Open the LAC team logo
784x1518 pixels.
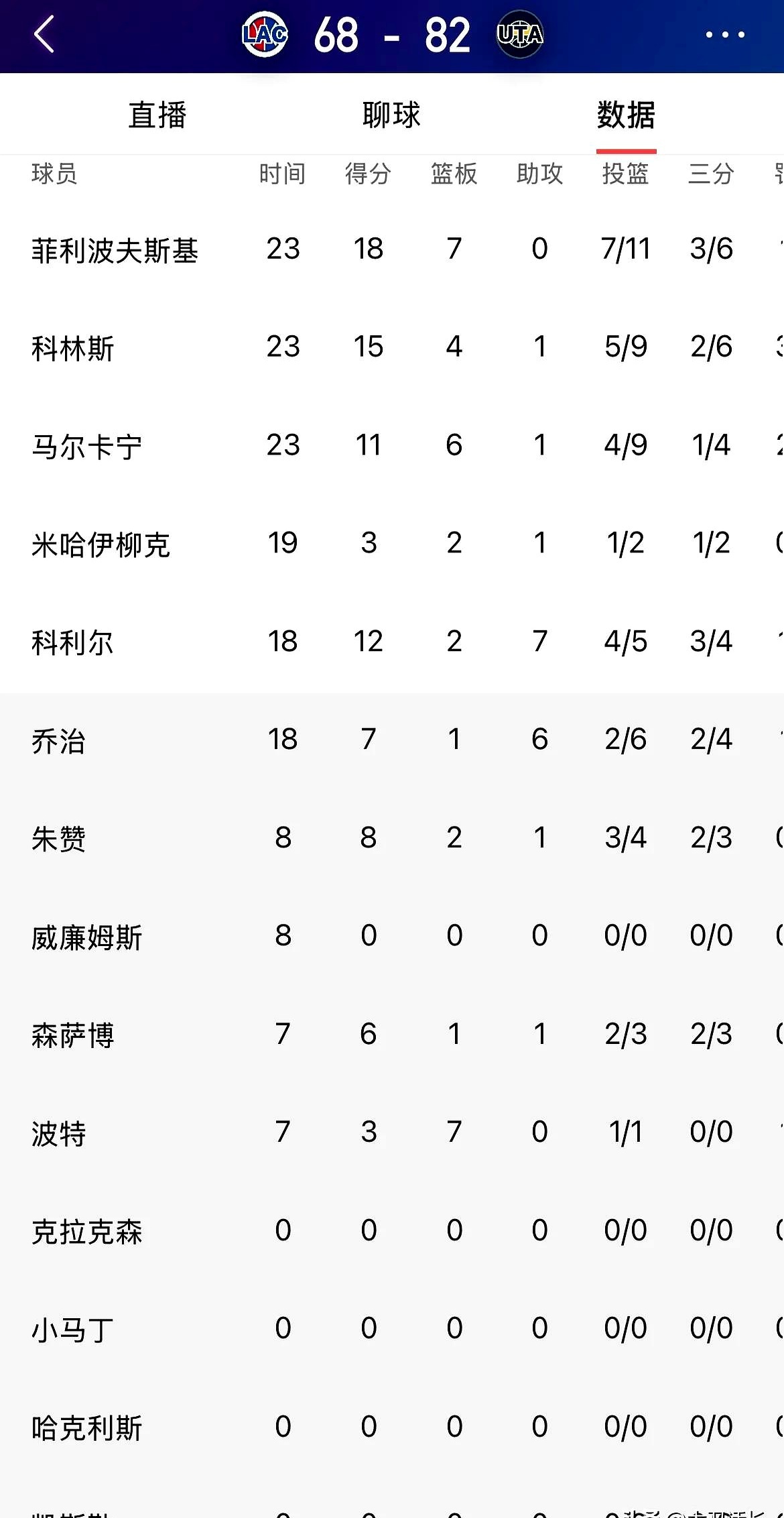pyautogui.click(x=265, y=35)
